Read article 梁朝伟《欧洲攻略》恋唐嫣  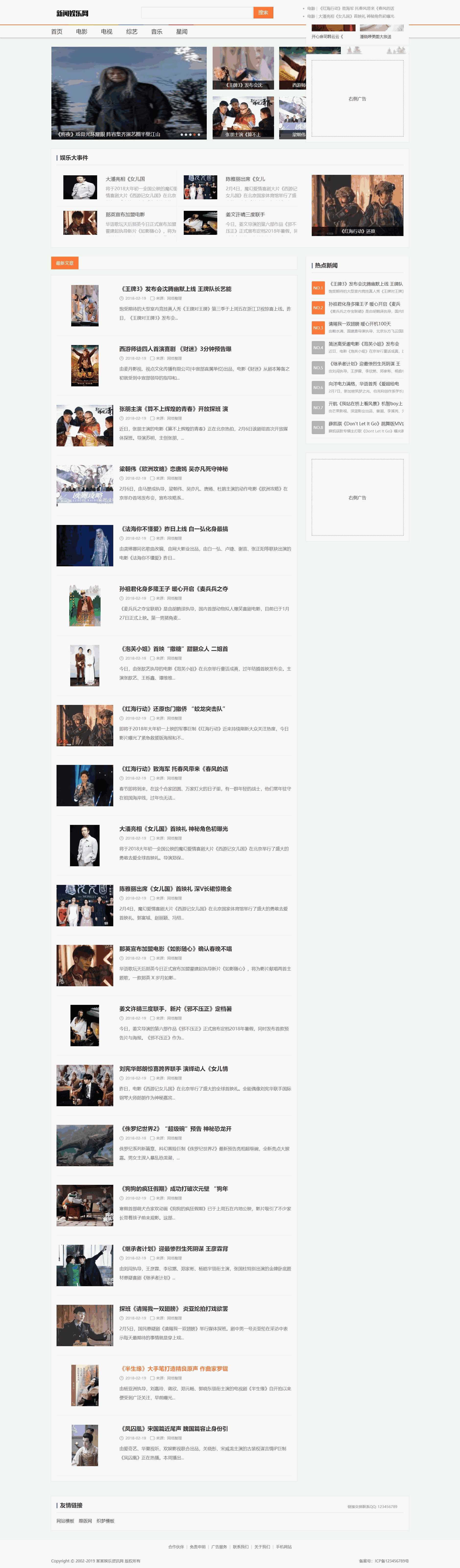pos(173,469)
